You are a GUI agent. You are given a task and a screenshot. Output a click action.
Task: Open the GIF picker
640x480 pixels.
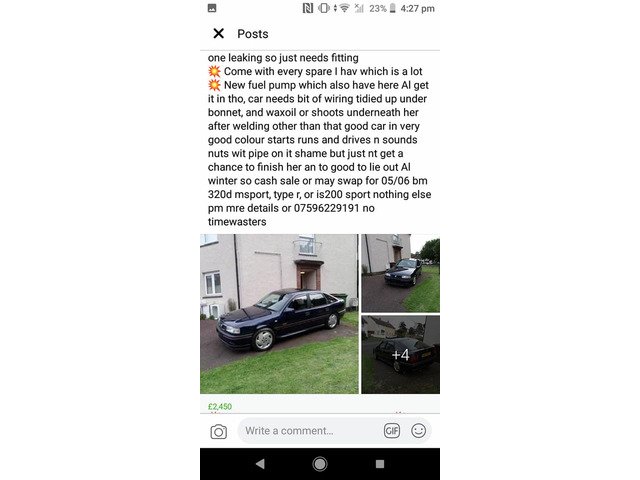[x=392, y=431]
